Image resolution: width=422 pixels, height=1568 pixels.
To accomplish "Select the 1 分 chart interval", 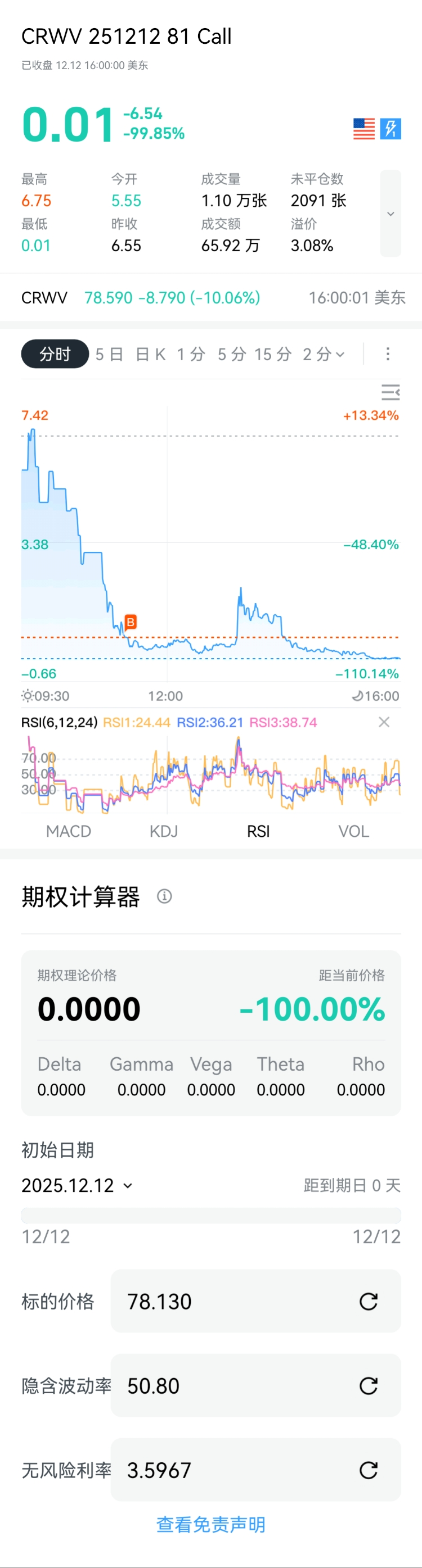I will (x=190, y=354).
